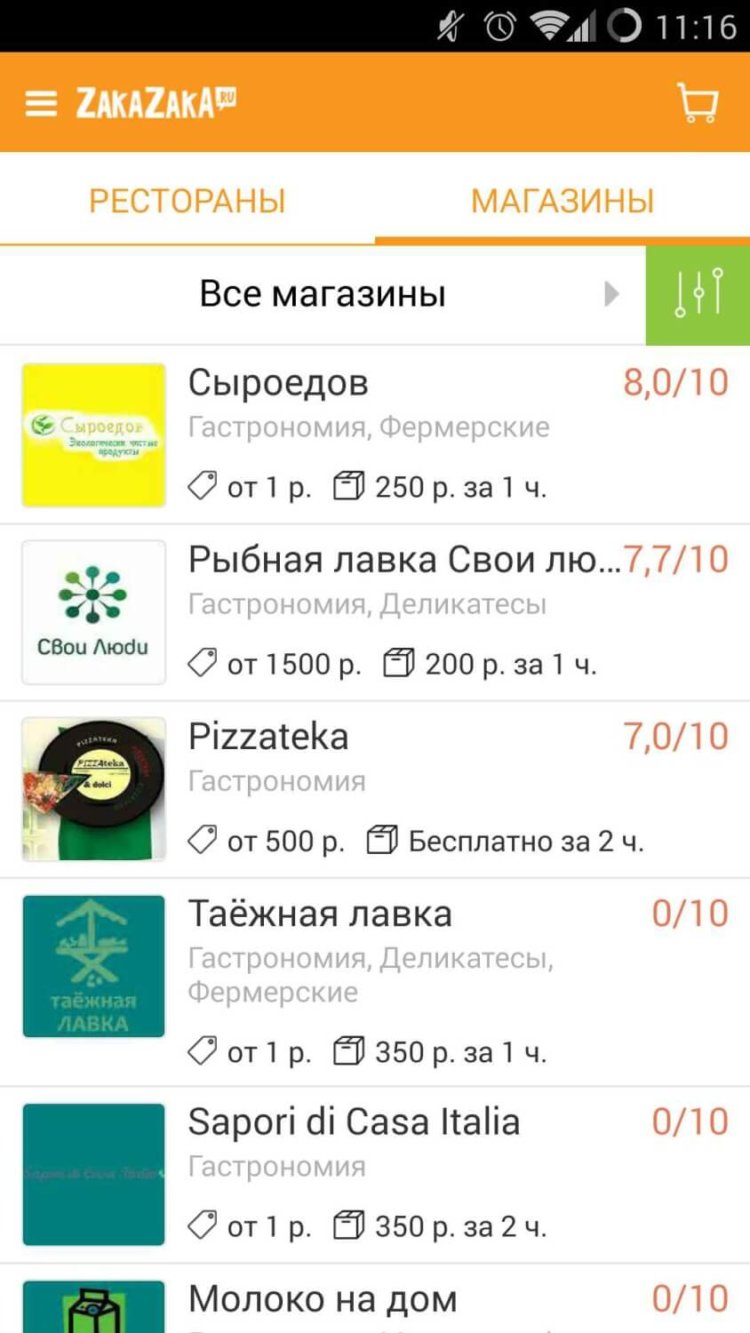Open the green filters panel
This screenshot has width=750, height=1333.
click(697, 292)
